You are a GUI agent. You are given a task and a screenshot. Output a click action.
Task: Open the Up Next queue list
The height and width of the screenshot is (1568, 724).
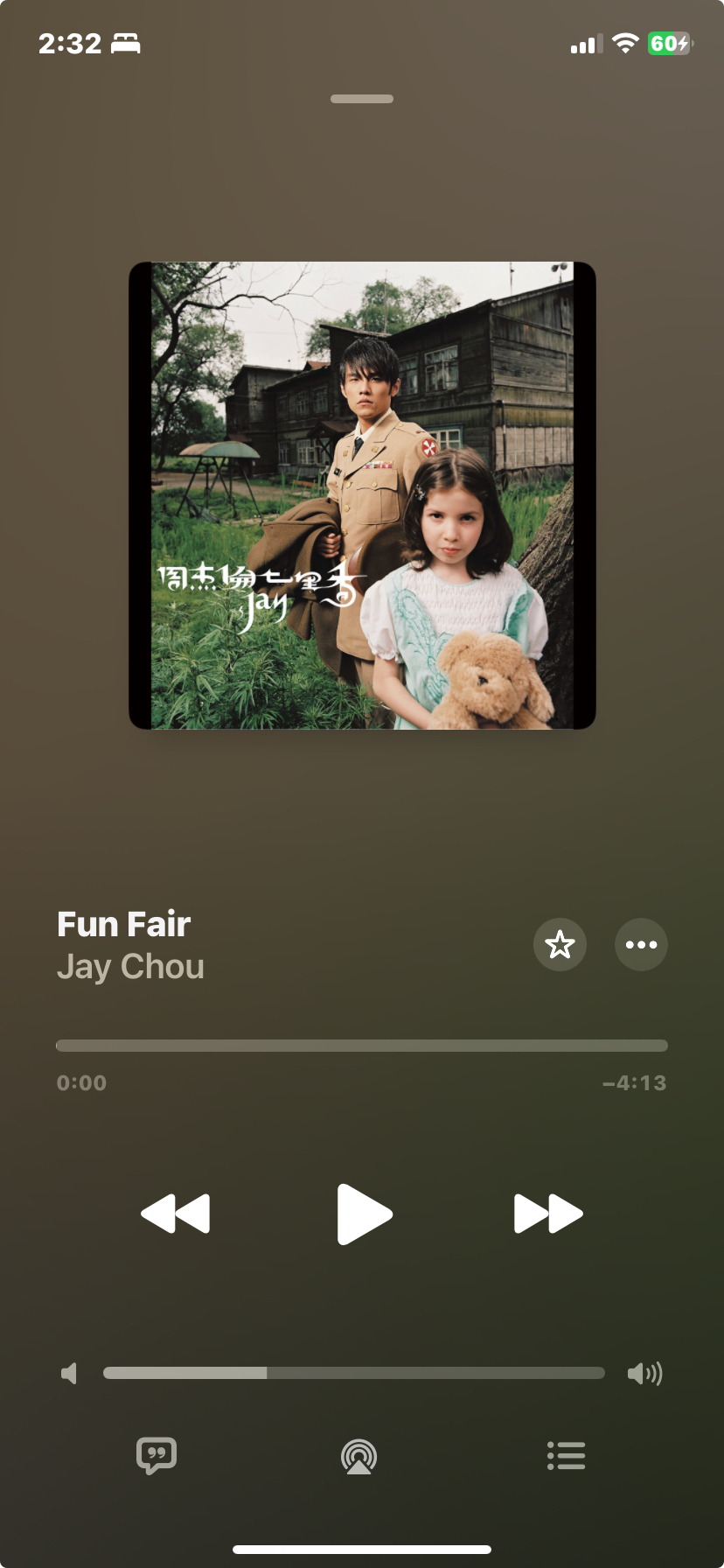coord(566,1455)
